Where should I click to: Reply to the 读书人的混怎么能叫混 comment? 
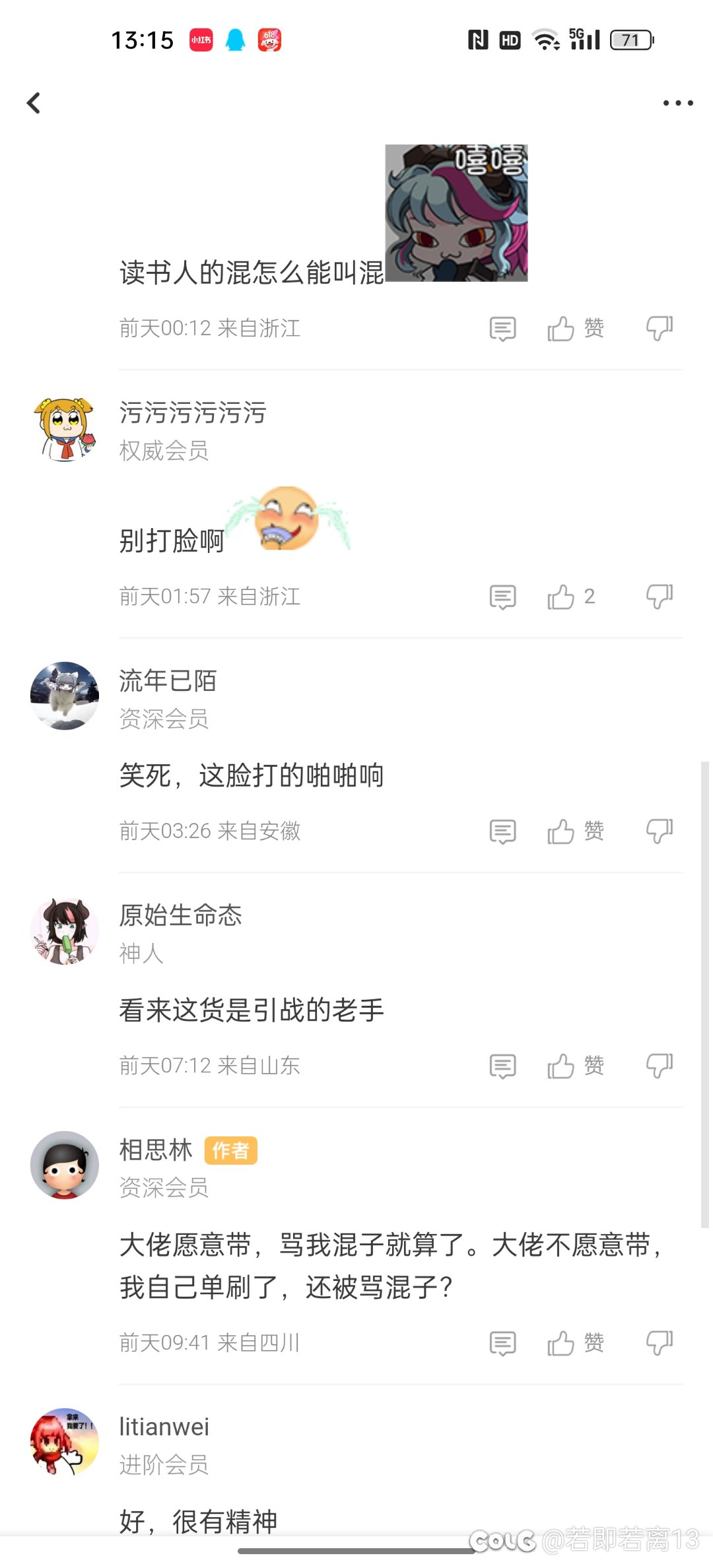coord(502,328)
